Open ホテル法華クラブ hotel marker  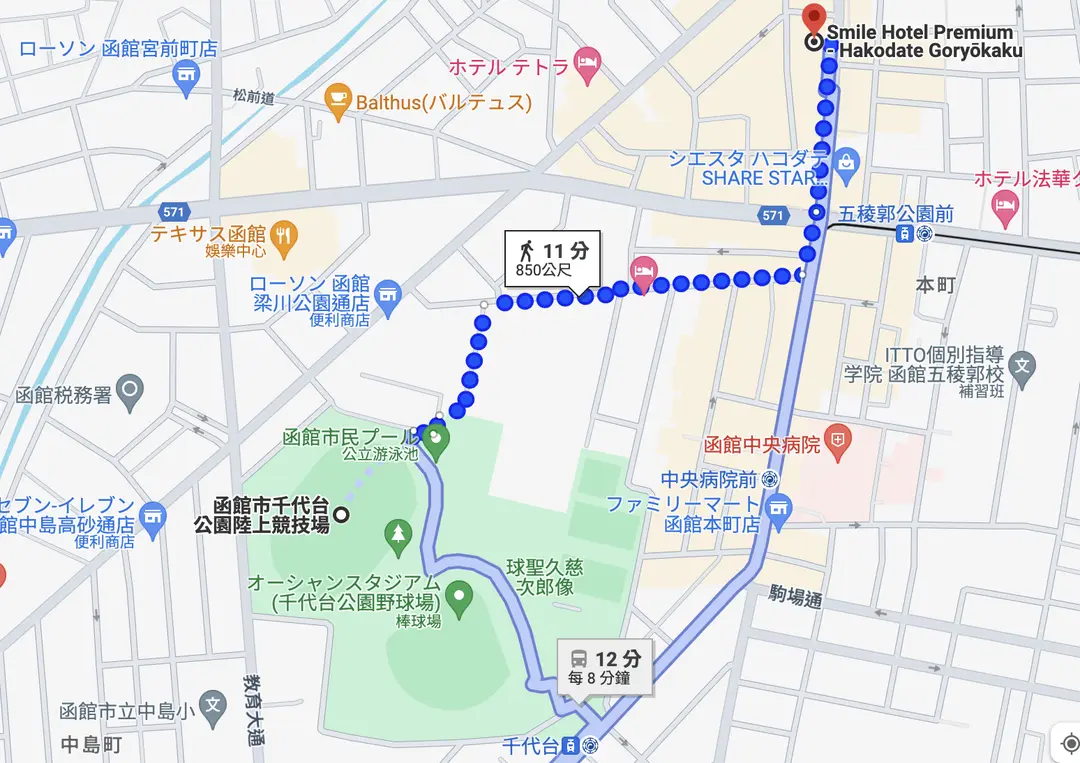(1005, 209)
